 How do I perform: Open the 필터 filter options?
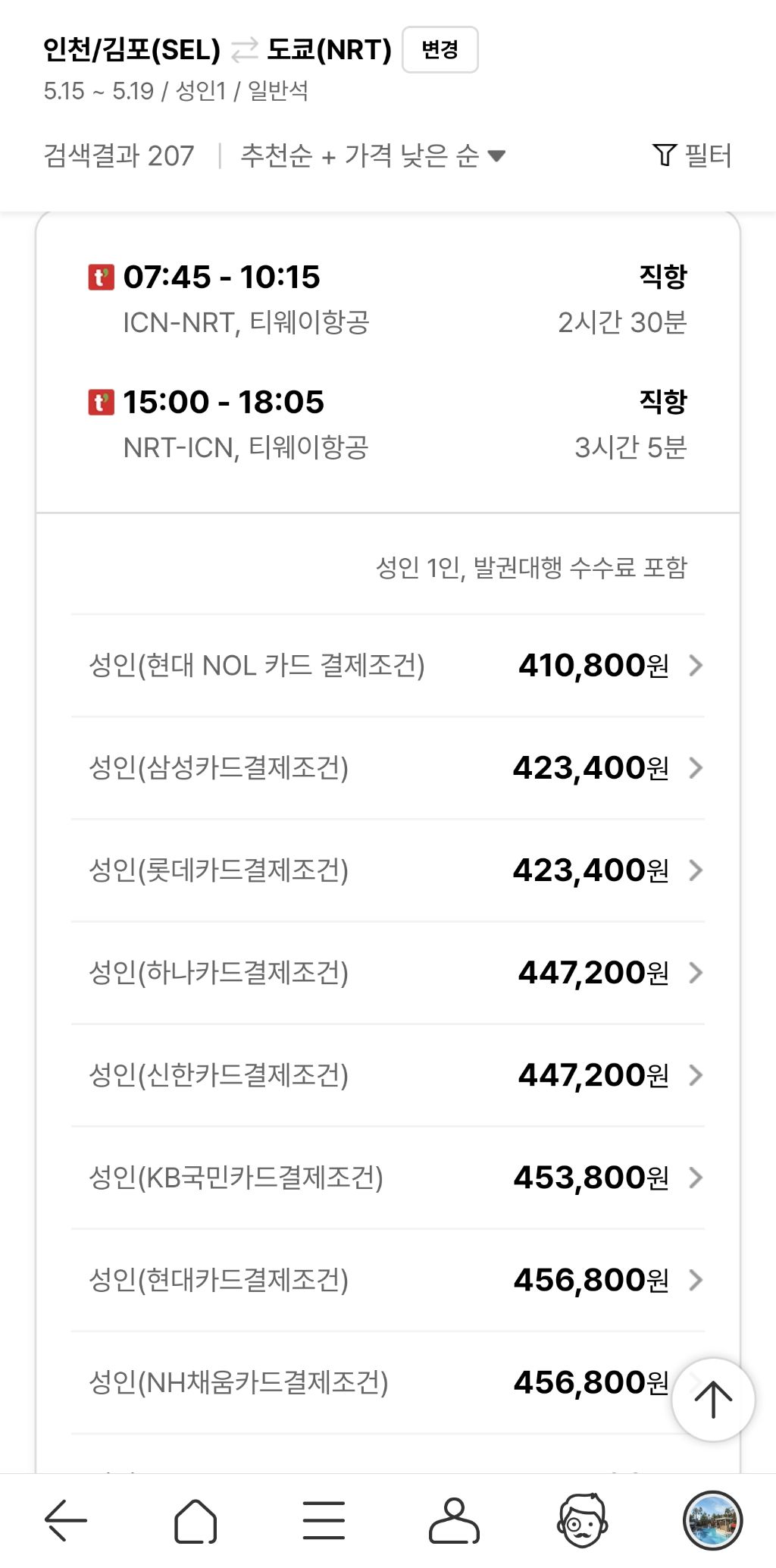(692, 155)
